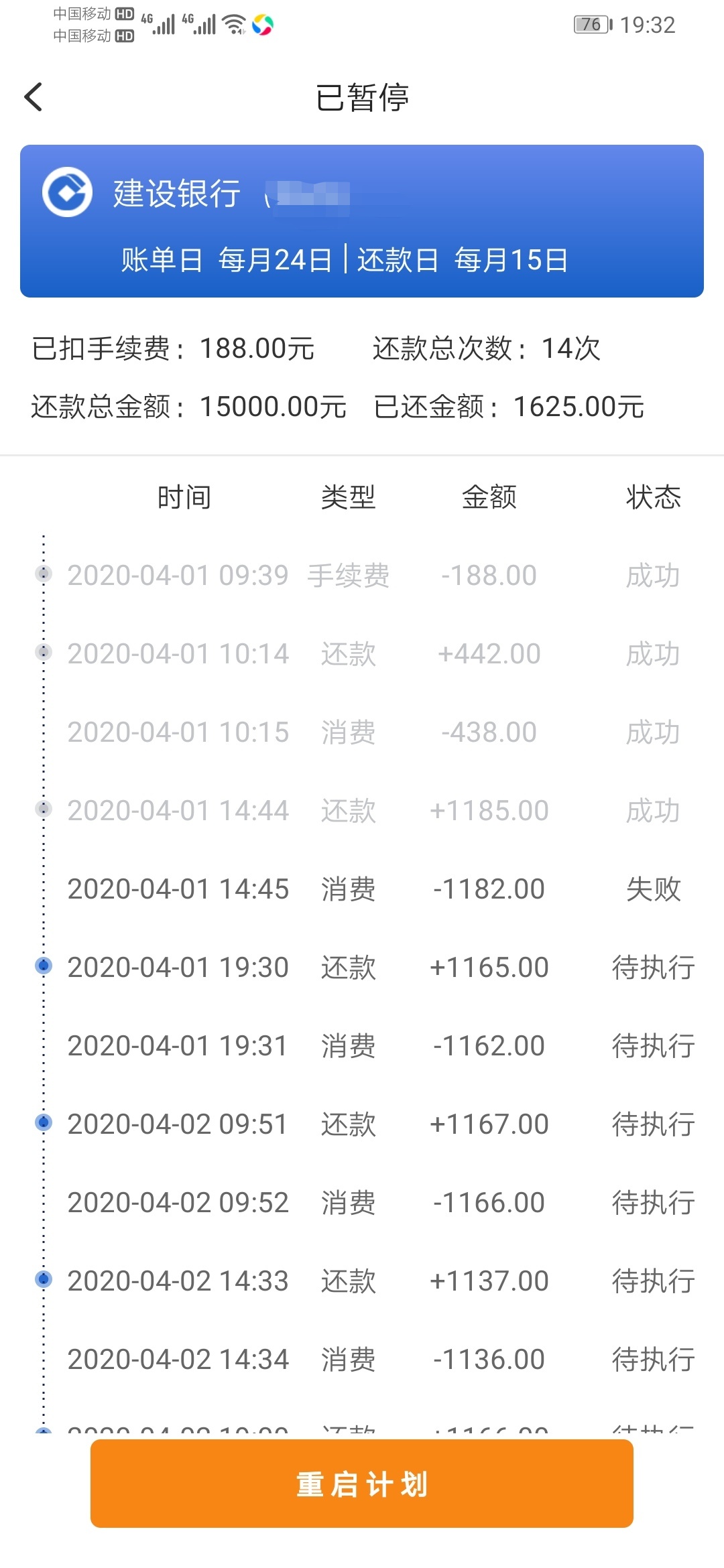This screenshot has width=724, height=1568.
Task: Tap the 重启计划 button
Action: 362,1484
